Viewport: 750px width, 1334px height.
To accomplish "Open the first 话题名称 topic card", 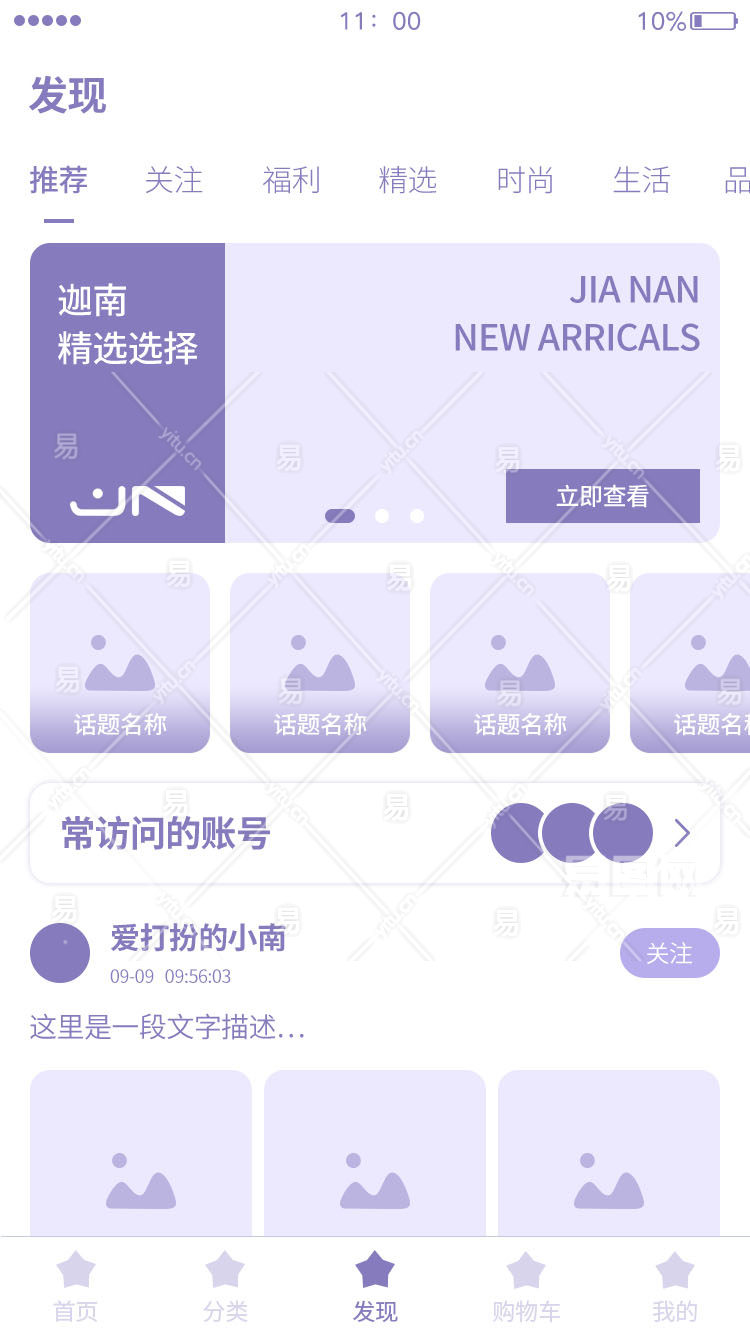I will point(120,662).
